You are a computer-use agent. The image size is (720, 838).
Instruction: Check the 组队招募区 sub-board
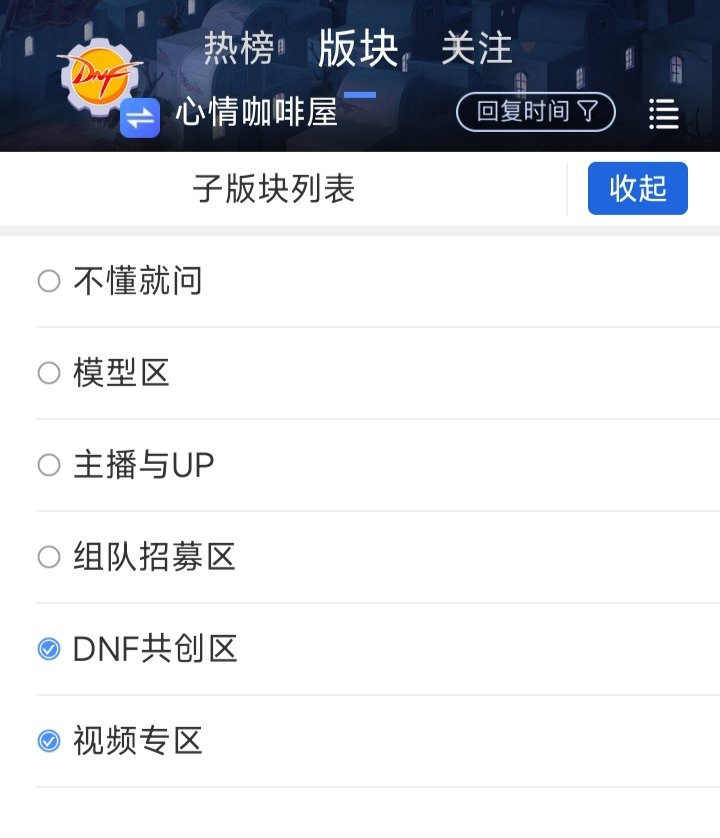[x=49, y=557]
